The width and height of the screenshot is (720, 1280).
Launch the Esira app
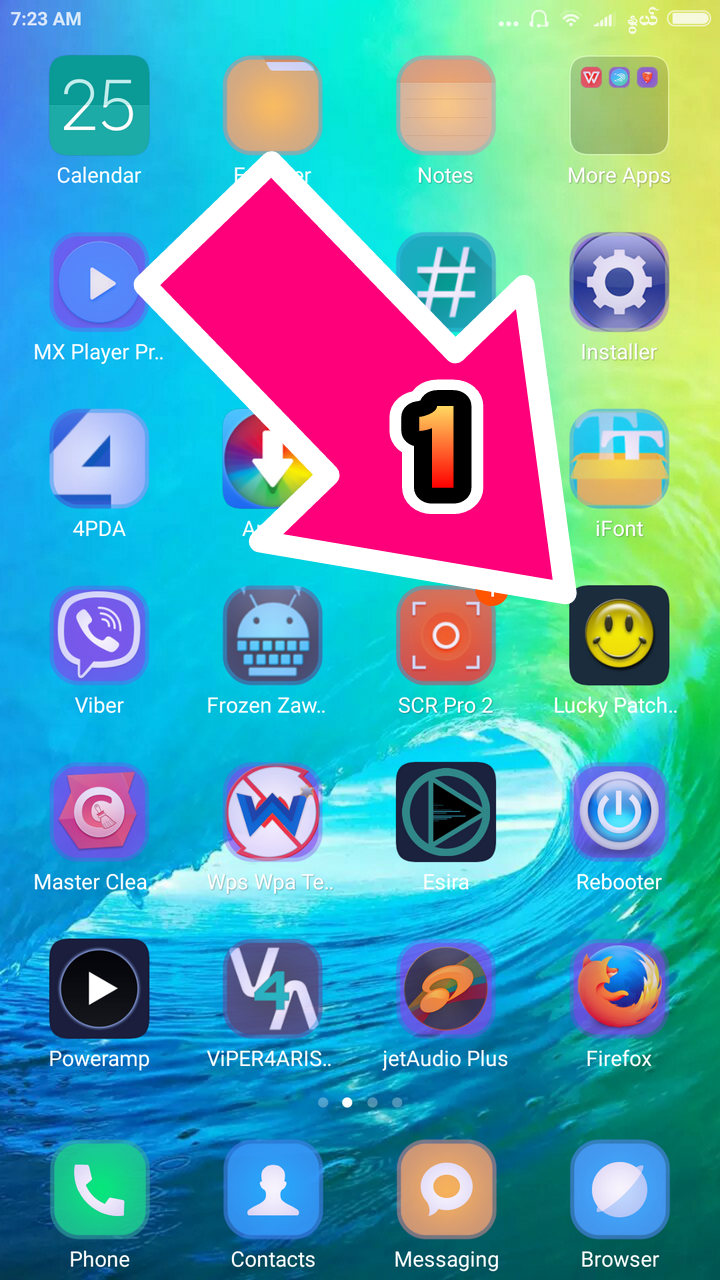coord(446,812)
